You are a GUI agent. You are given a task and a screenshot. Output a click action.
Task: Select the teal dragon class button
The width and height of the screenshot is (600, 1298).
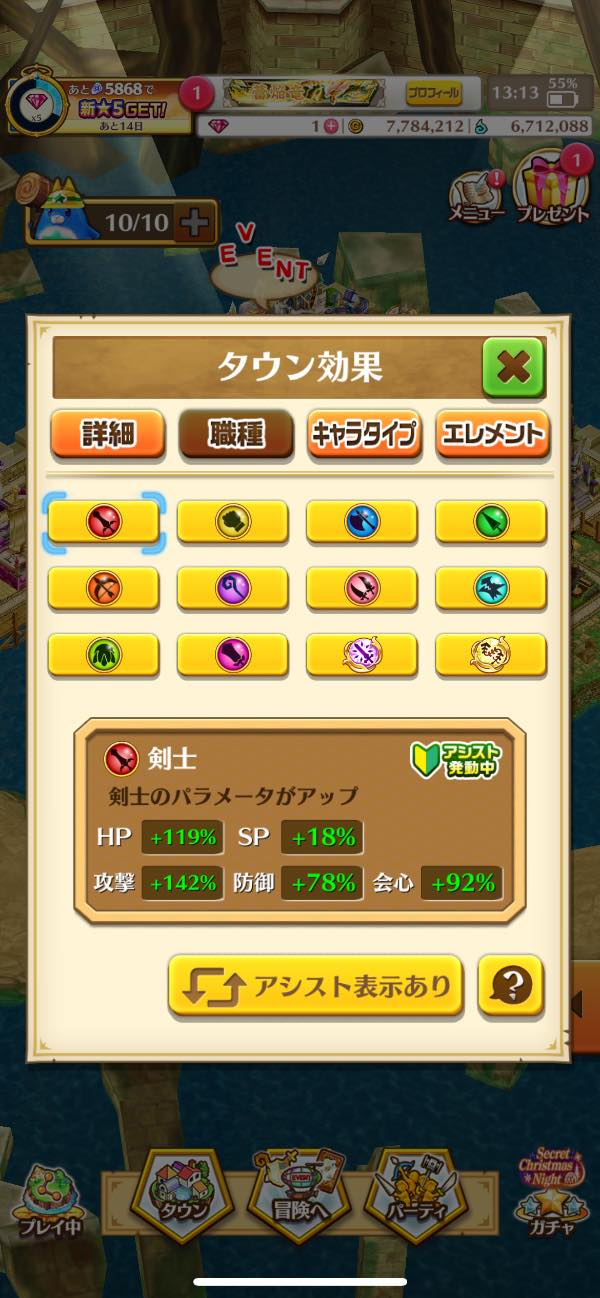coord(491,587)
